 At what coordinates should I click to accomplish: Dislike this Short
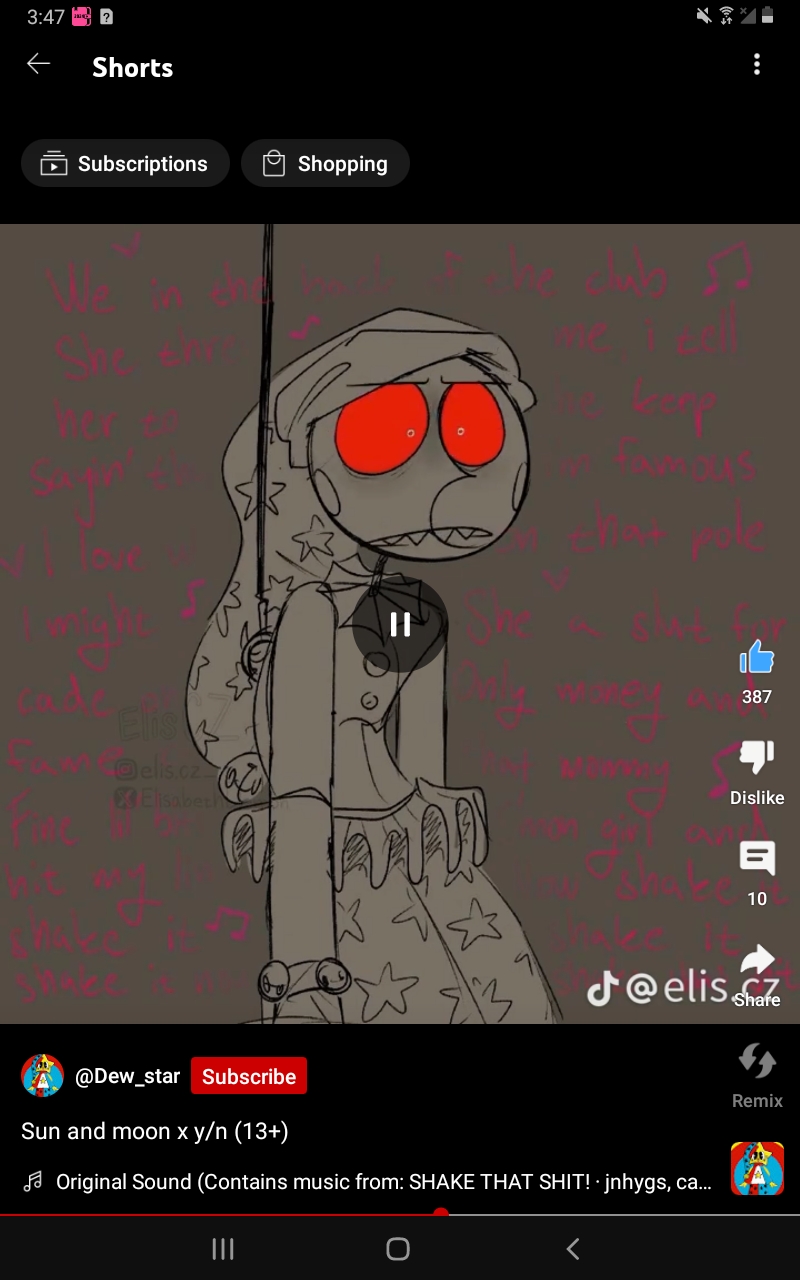[x=757, y=759]
